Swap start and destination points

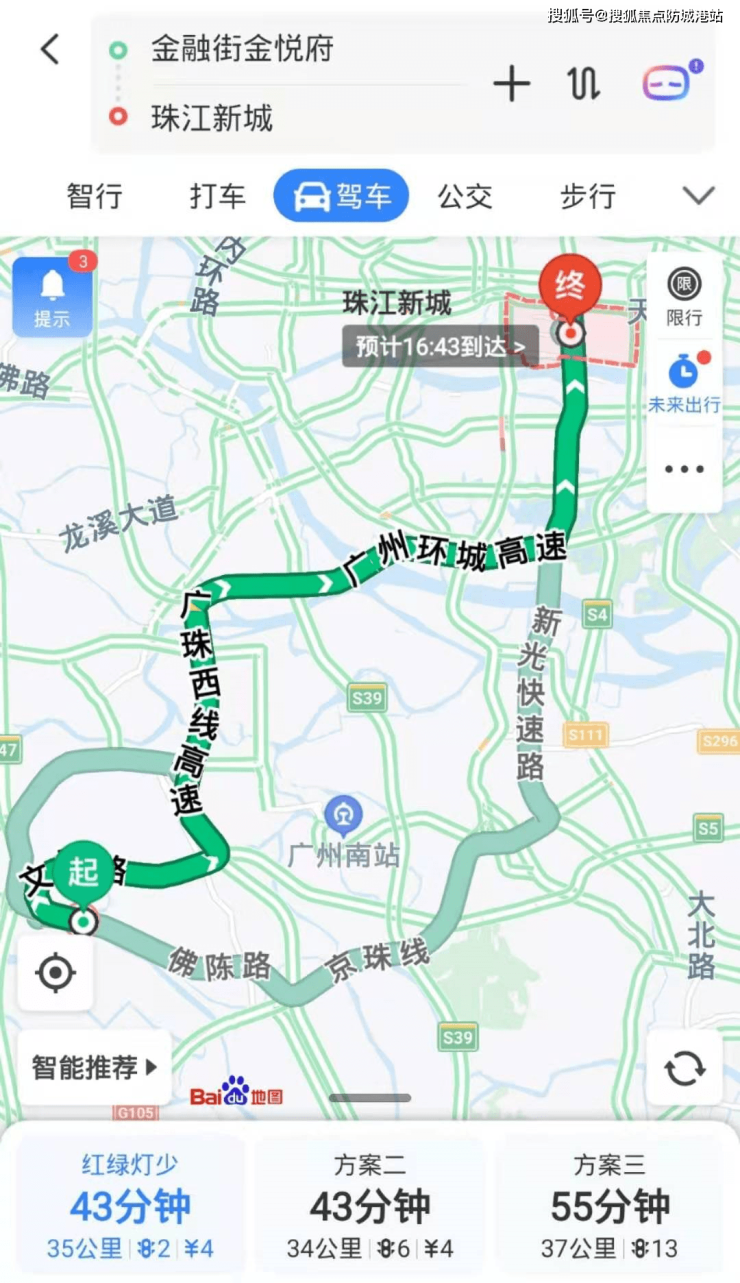584,83
